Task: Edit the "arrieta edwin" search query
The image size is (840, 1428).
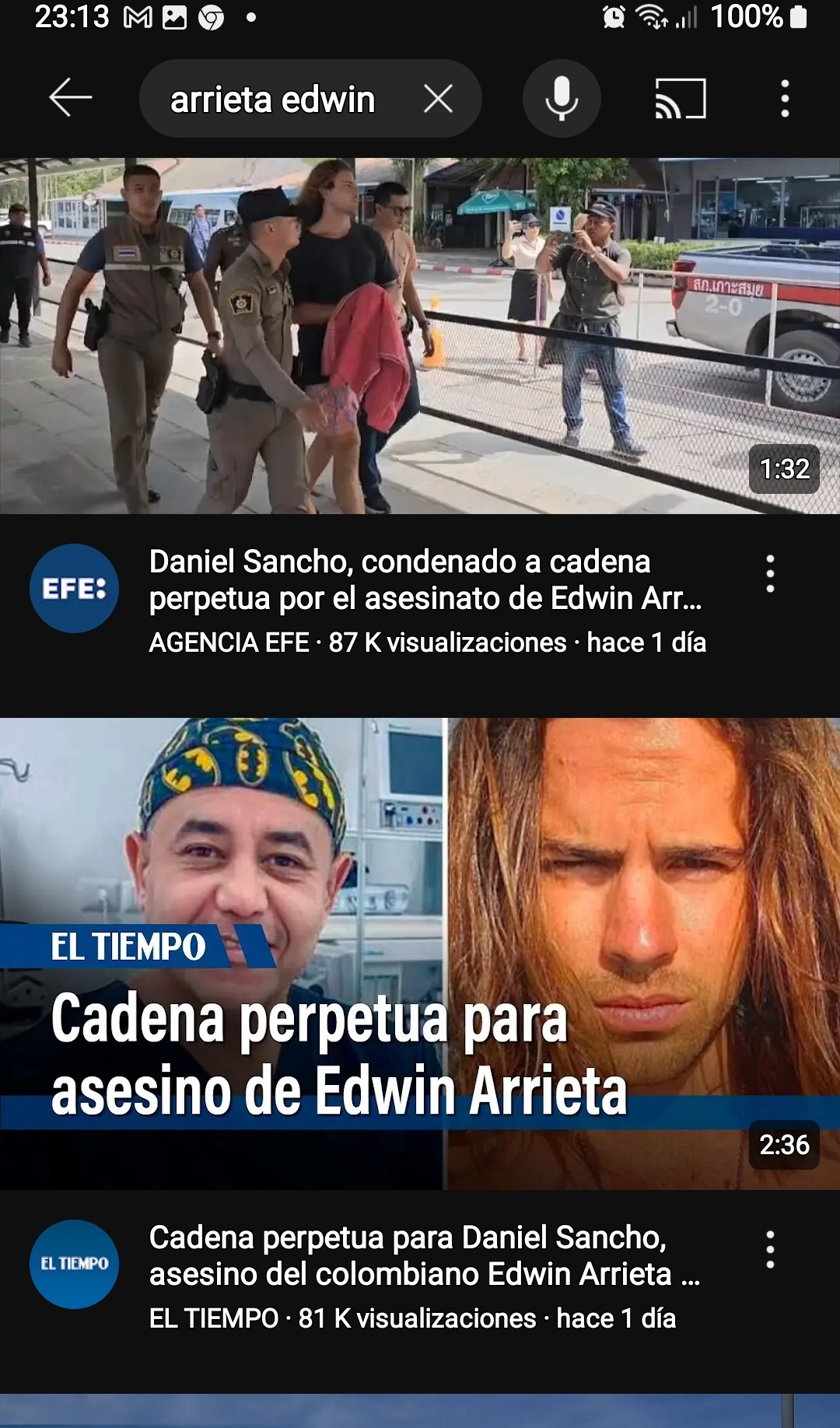Action: (x=272, y=100)
